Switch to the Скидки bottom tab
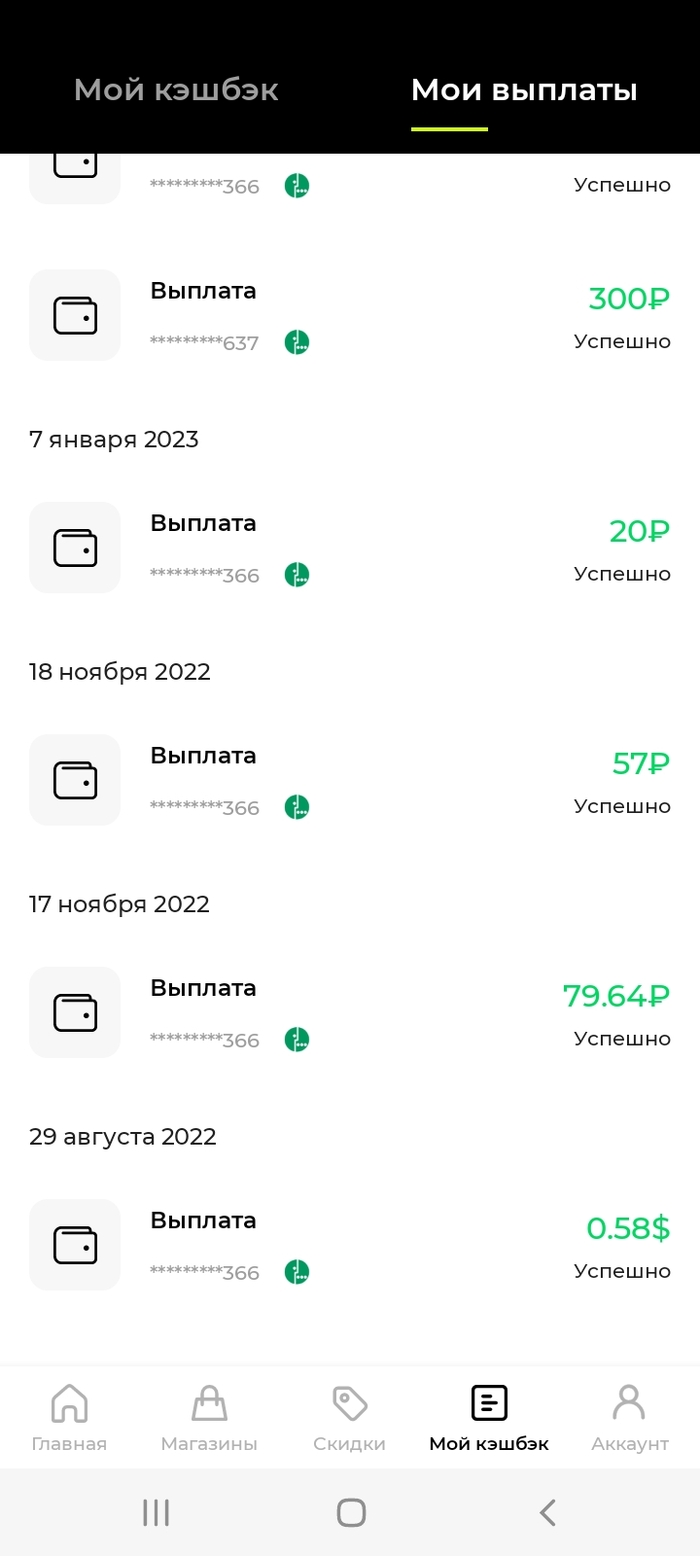The image size is (700, 1556). pos(349,1417)
